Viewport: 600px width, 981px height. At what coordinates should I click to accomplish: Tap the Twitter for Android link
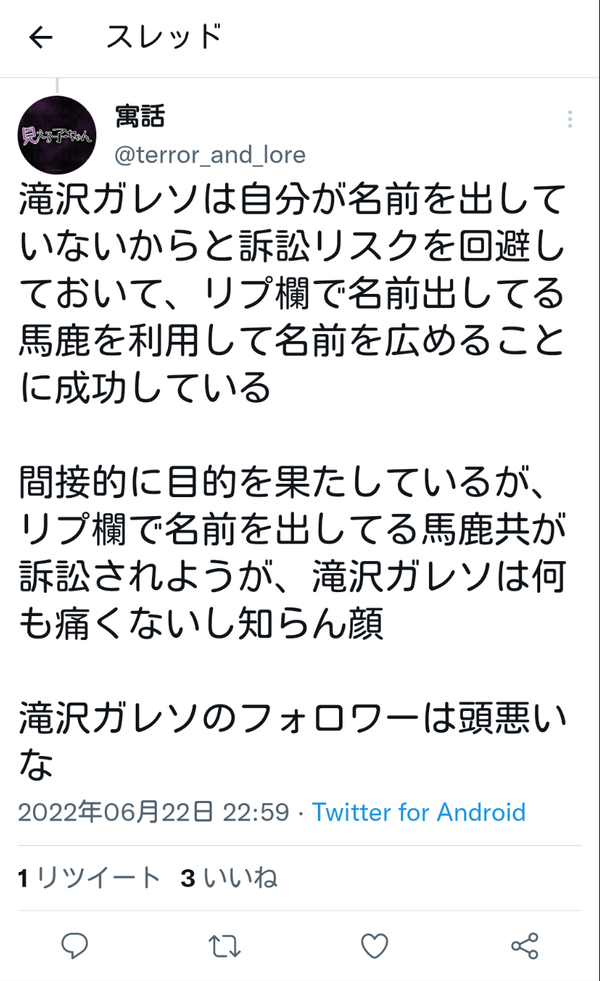tap(419, 812)
